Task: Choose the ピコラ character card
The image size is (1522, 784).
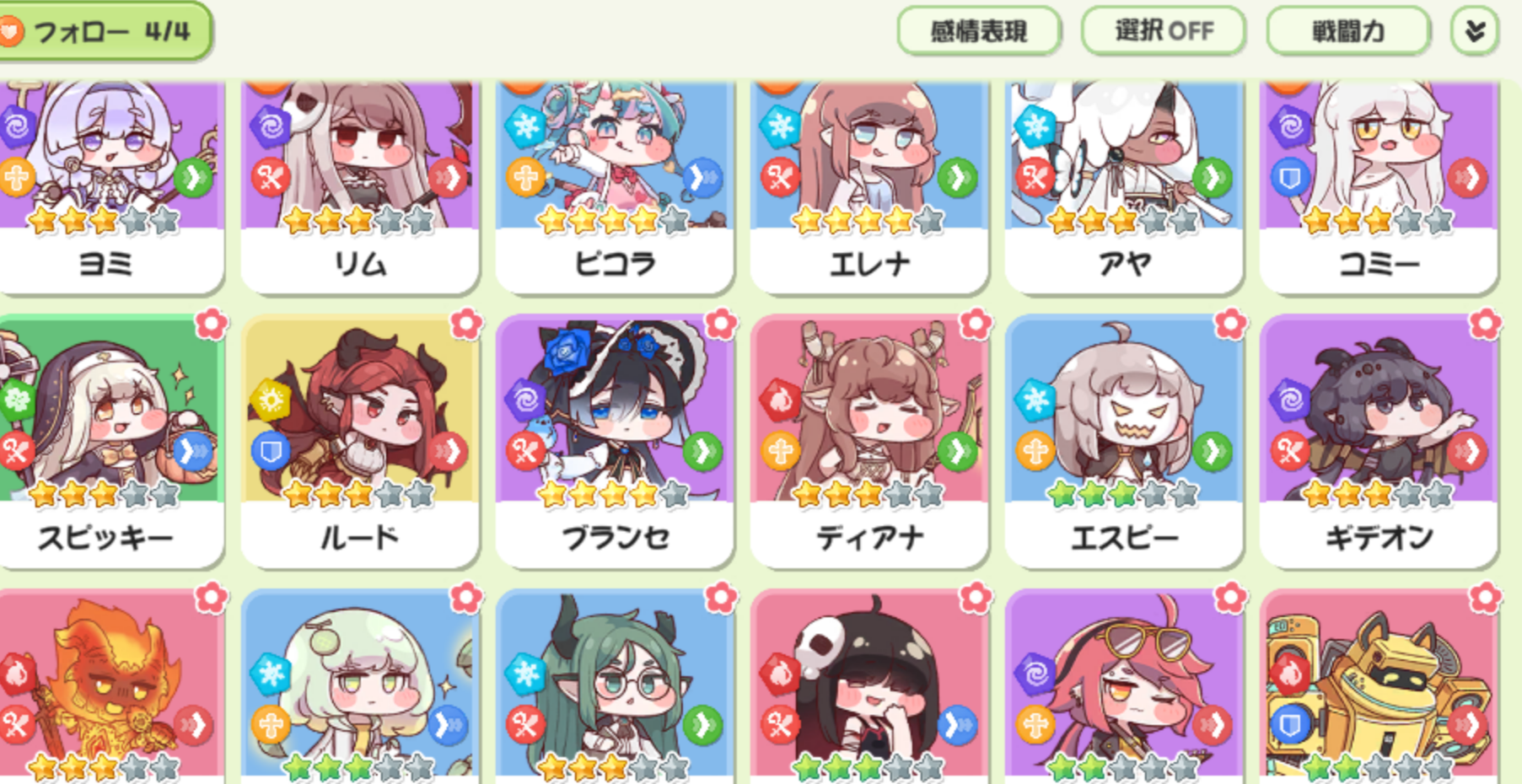Action: (x=615, y=185)
